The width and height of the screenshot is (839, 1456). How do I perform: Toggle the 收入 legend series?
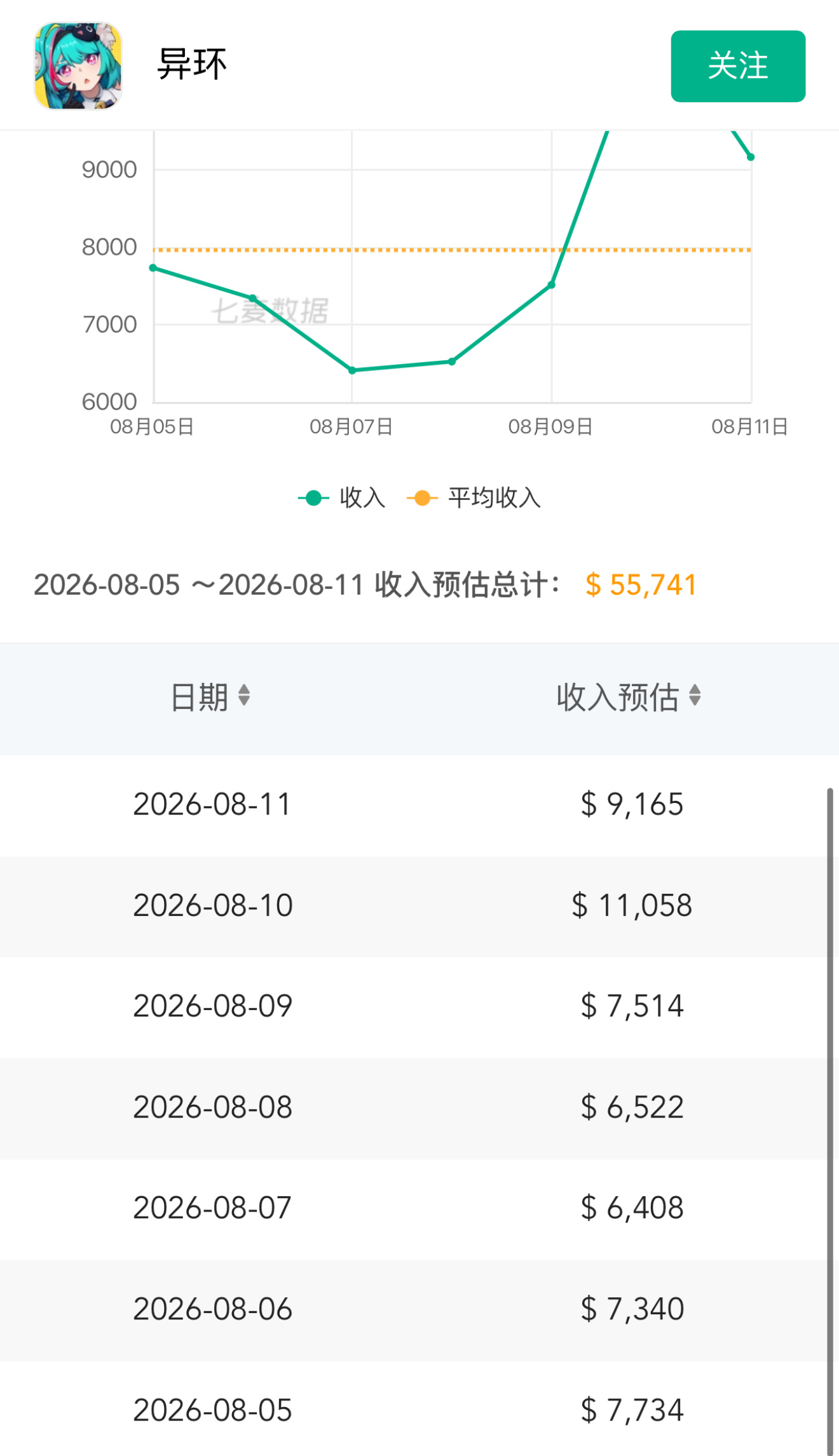tap(342, 497)
